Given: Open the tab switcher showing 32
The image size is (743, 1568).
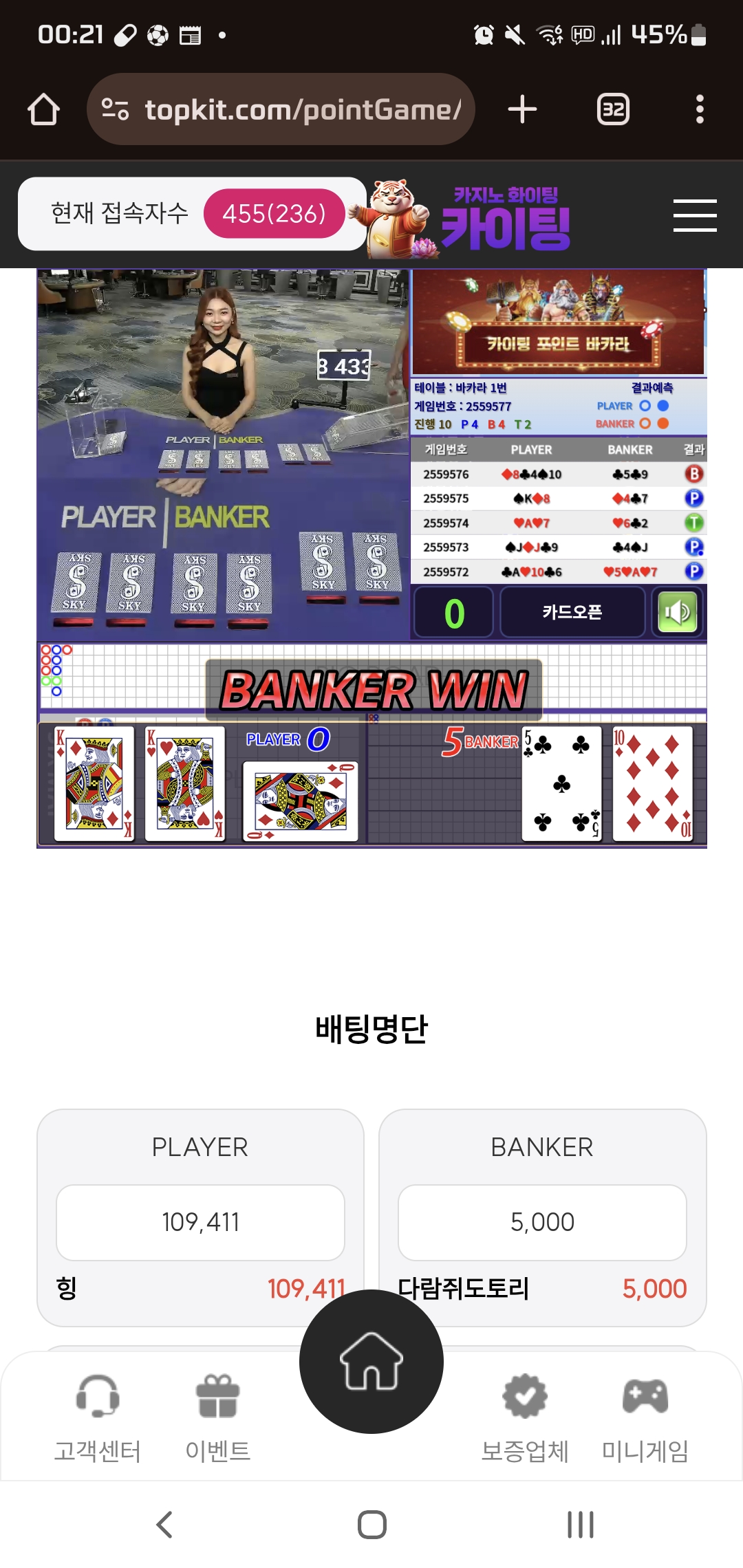Looking at the screenshot, I should pos(612,109).
